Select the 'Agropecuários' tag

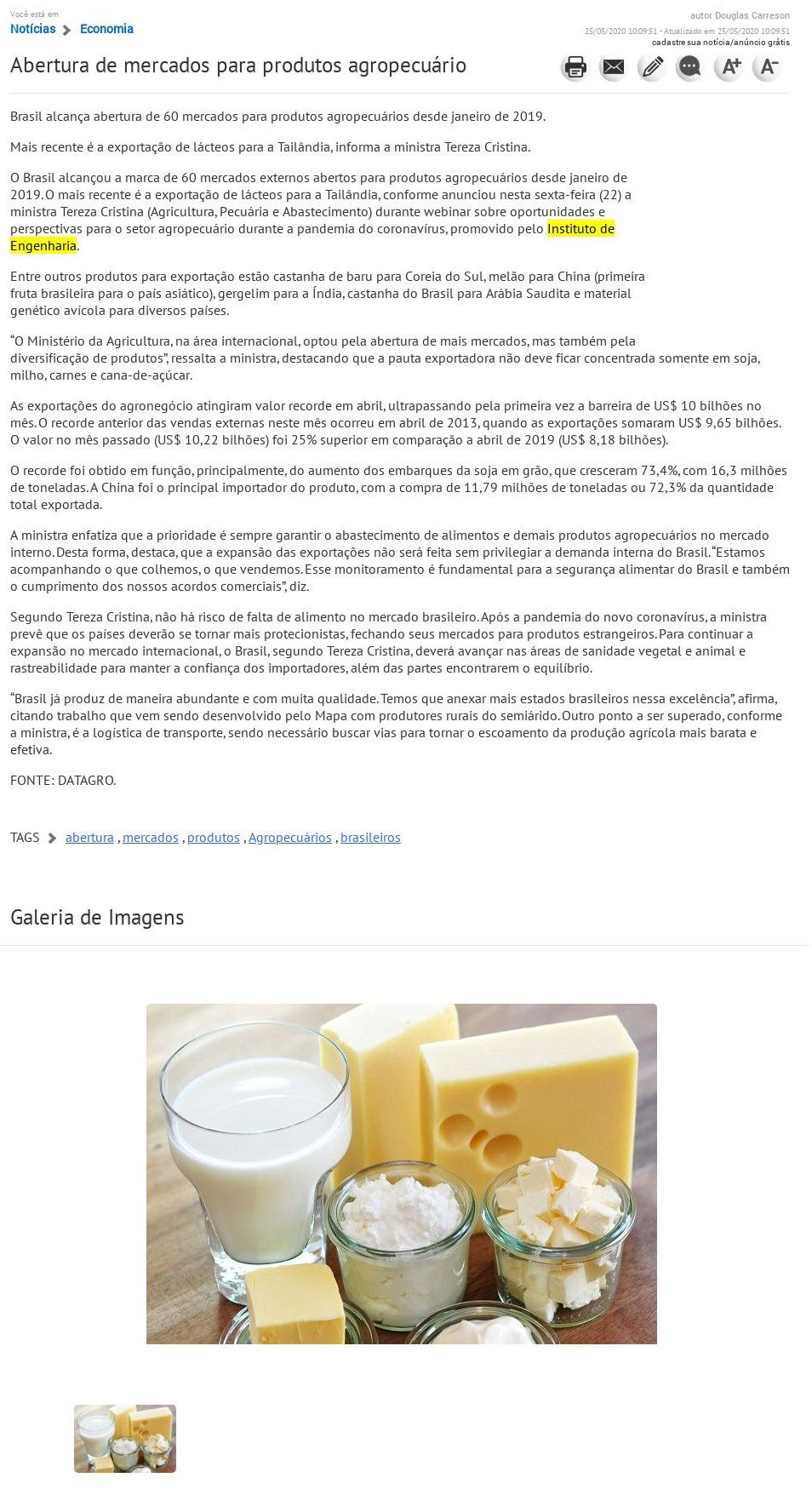tap(290, 838)
